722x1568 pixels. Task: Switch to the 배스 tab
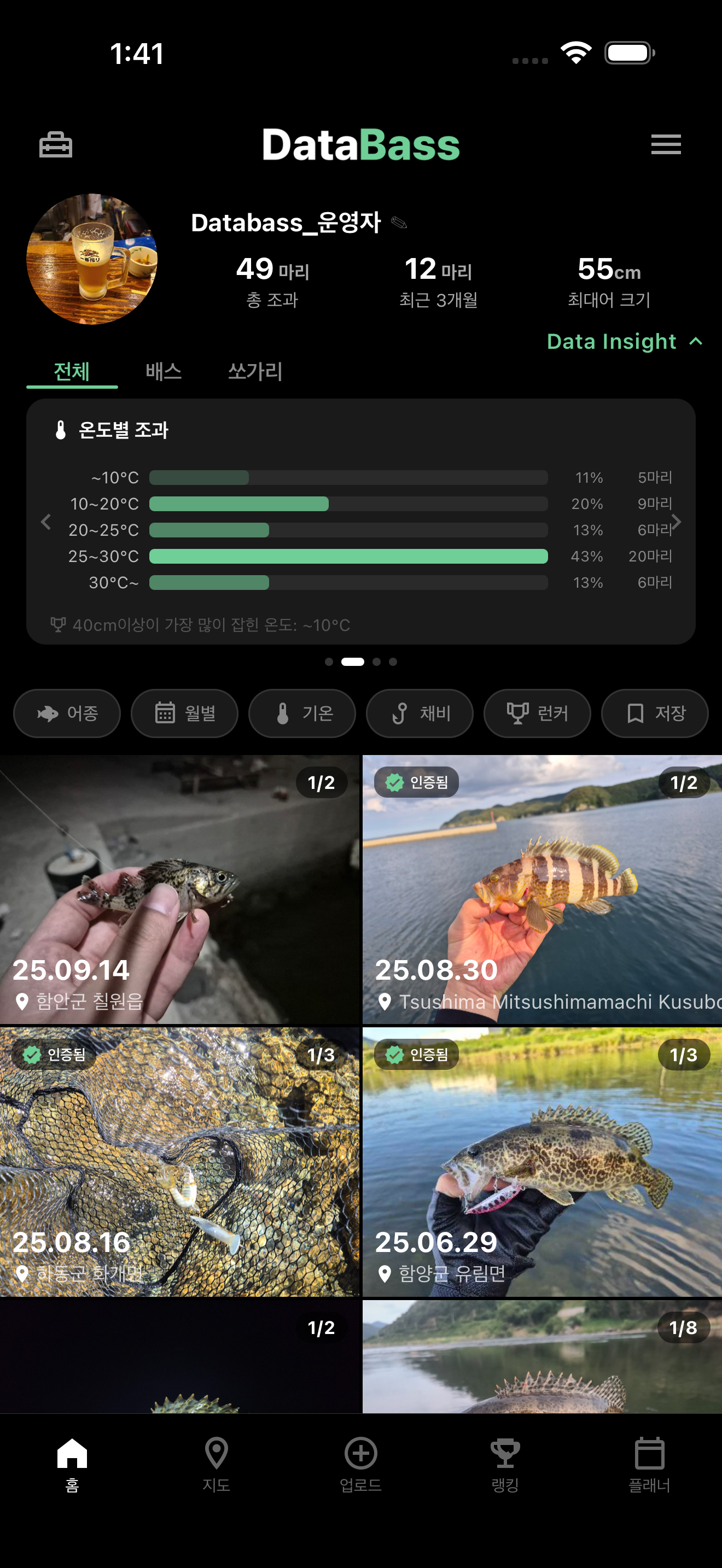163,371
